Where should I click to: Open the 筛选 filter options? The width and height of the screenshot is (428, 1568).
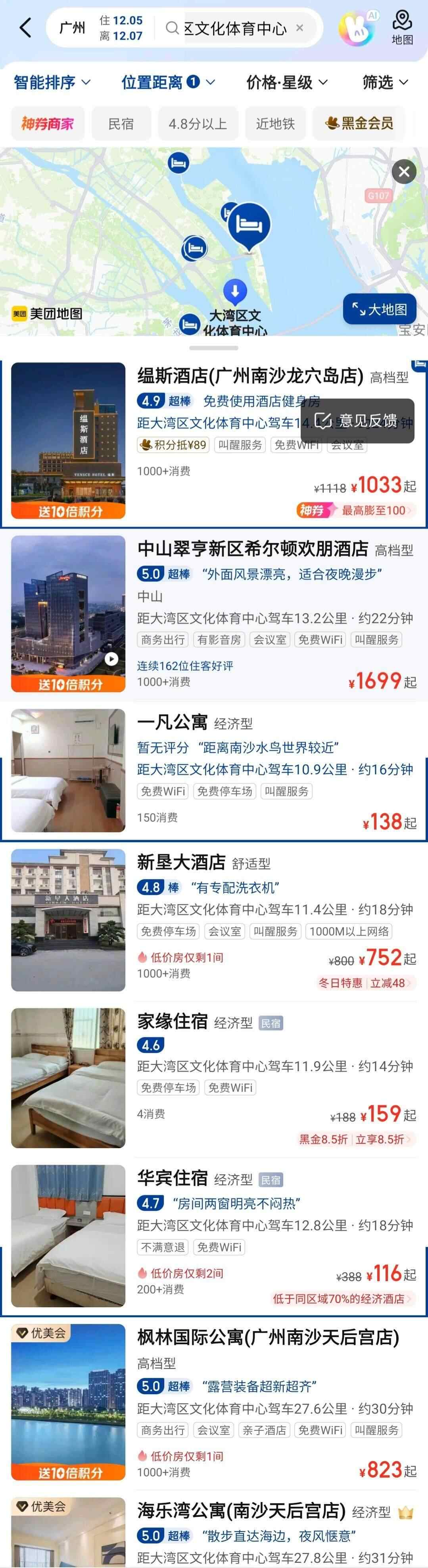click(385, 82)
